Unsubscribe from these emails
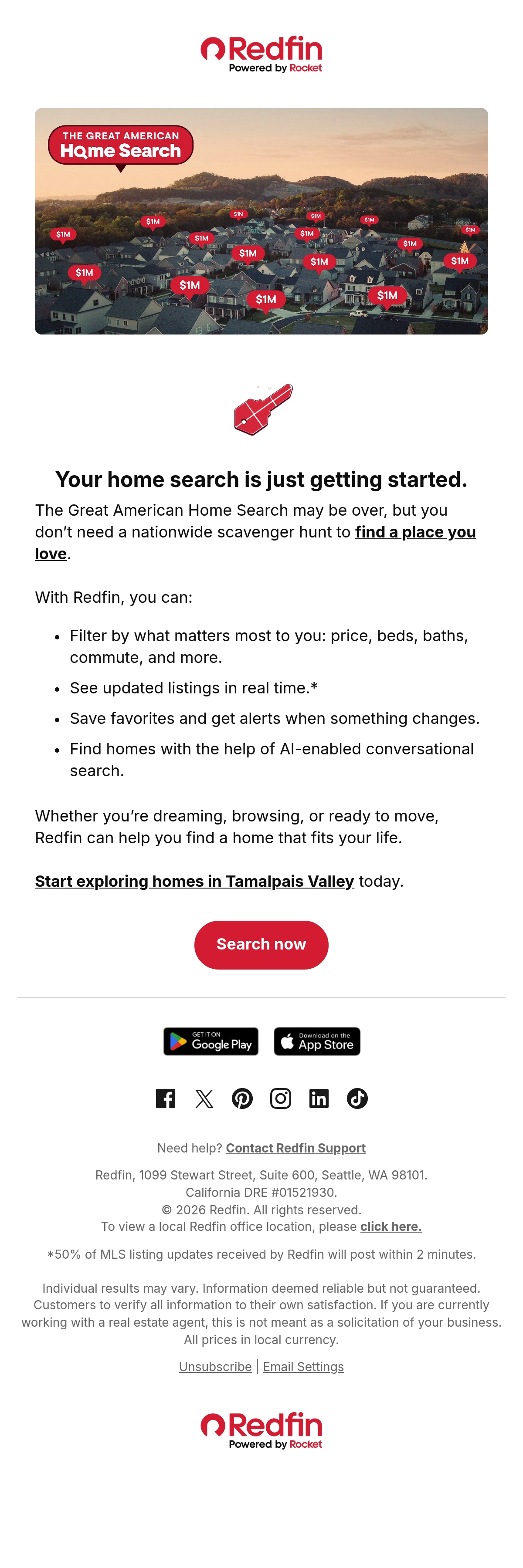 point(215,1366)
